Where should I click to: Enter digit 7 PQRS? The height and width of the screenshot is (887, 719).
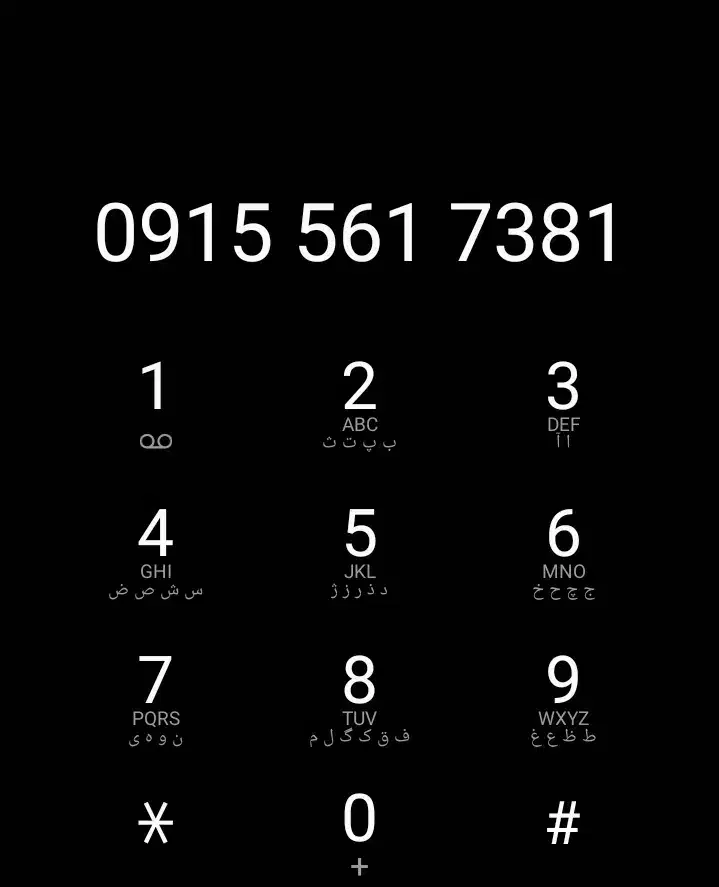pyautogui.click(x=155, y=696)
